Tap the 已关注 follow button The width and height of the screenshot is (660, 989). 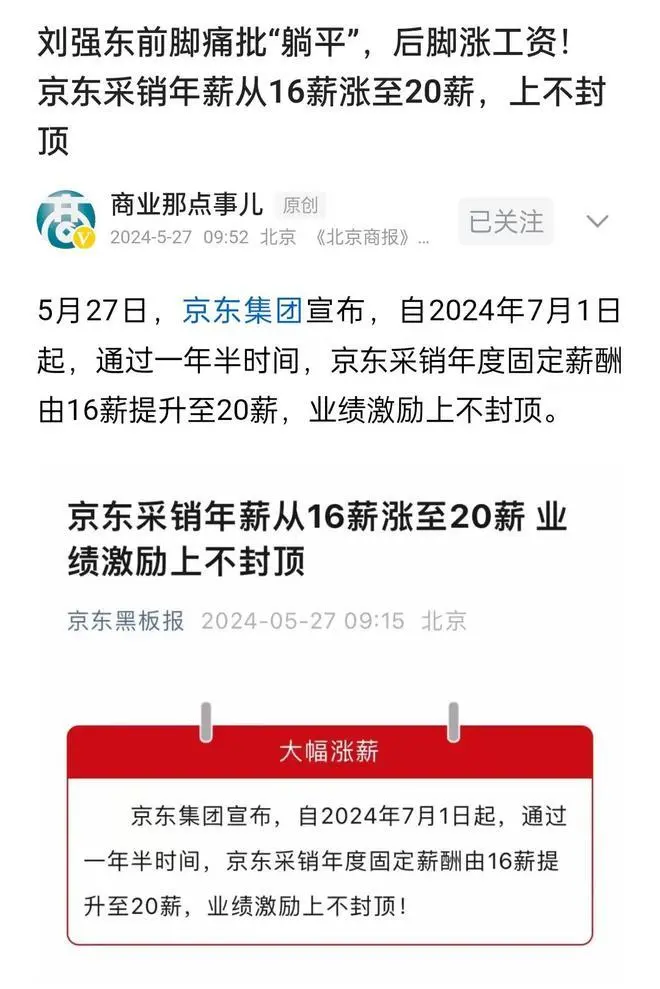click(x=505, y=221)
